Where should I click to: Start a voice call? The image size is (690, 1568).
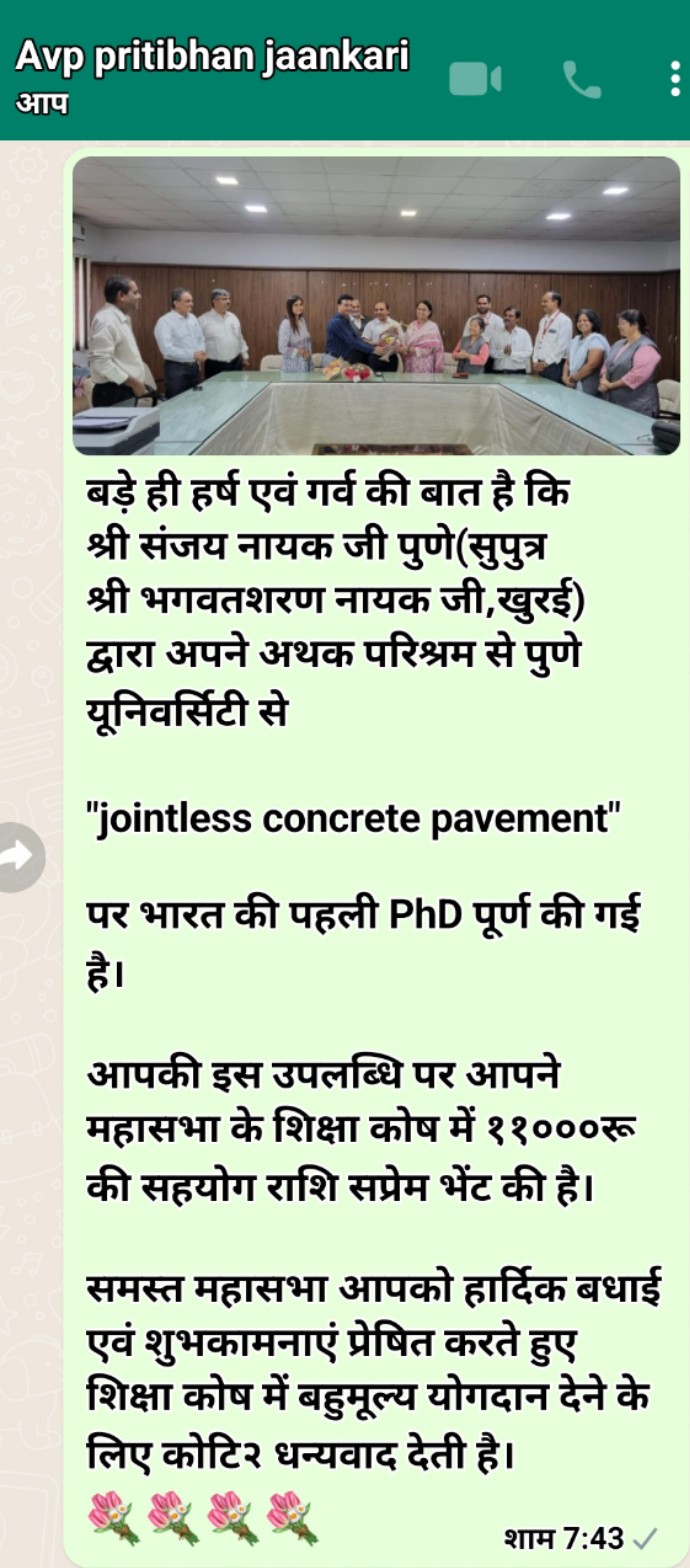[582, 79]
